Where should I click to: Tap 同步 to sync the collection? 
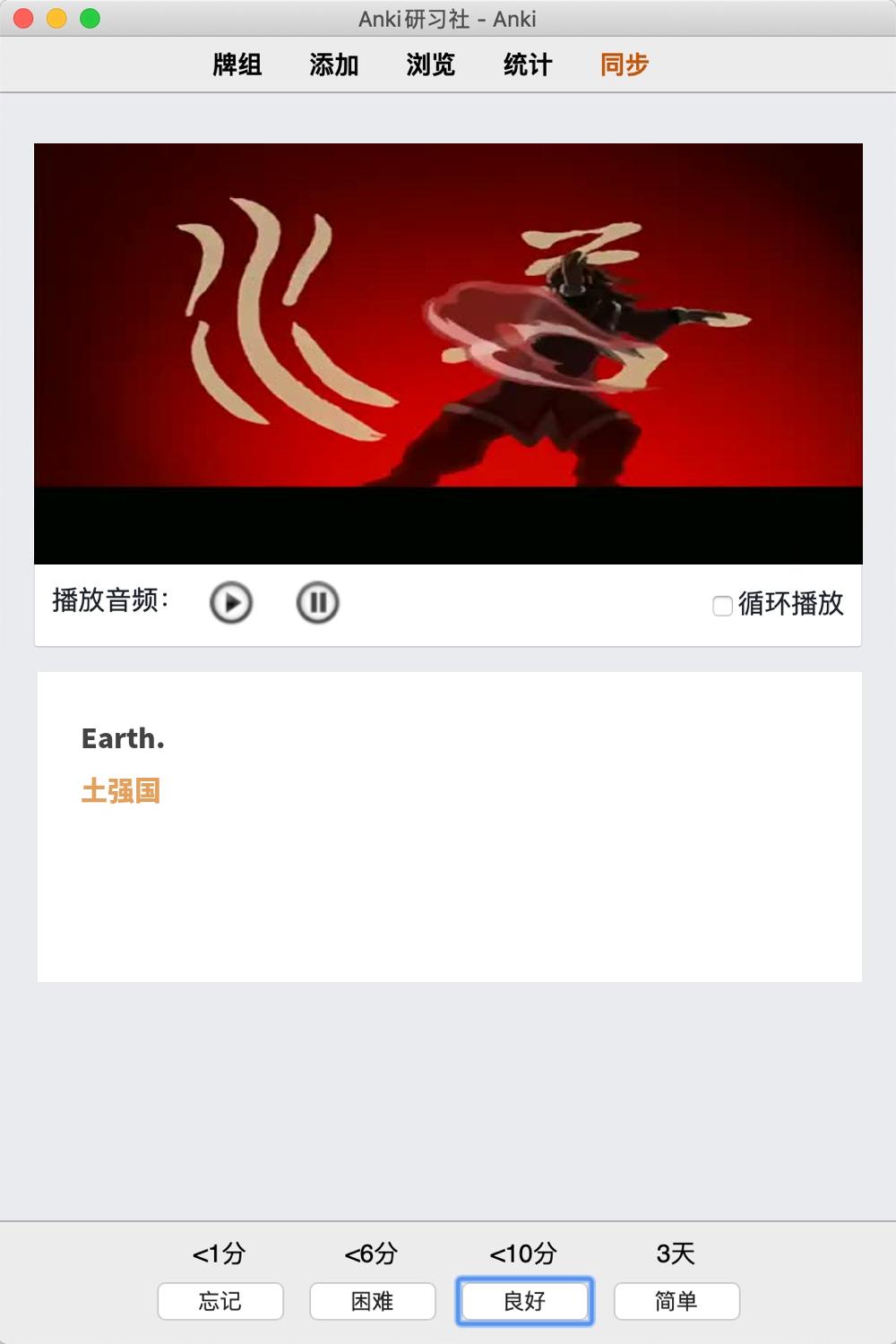[x=625, y=65]
